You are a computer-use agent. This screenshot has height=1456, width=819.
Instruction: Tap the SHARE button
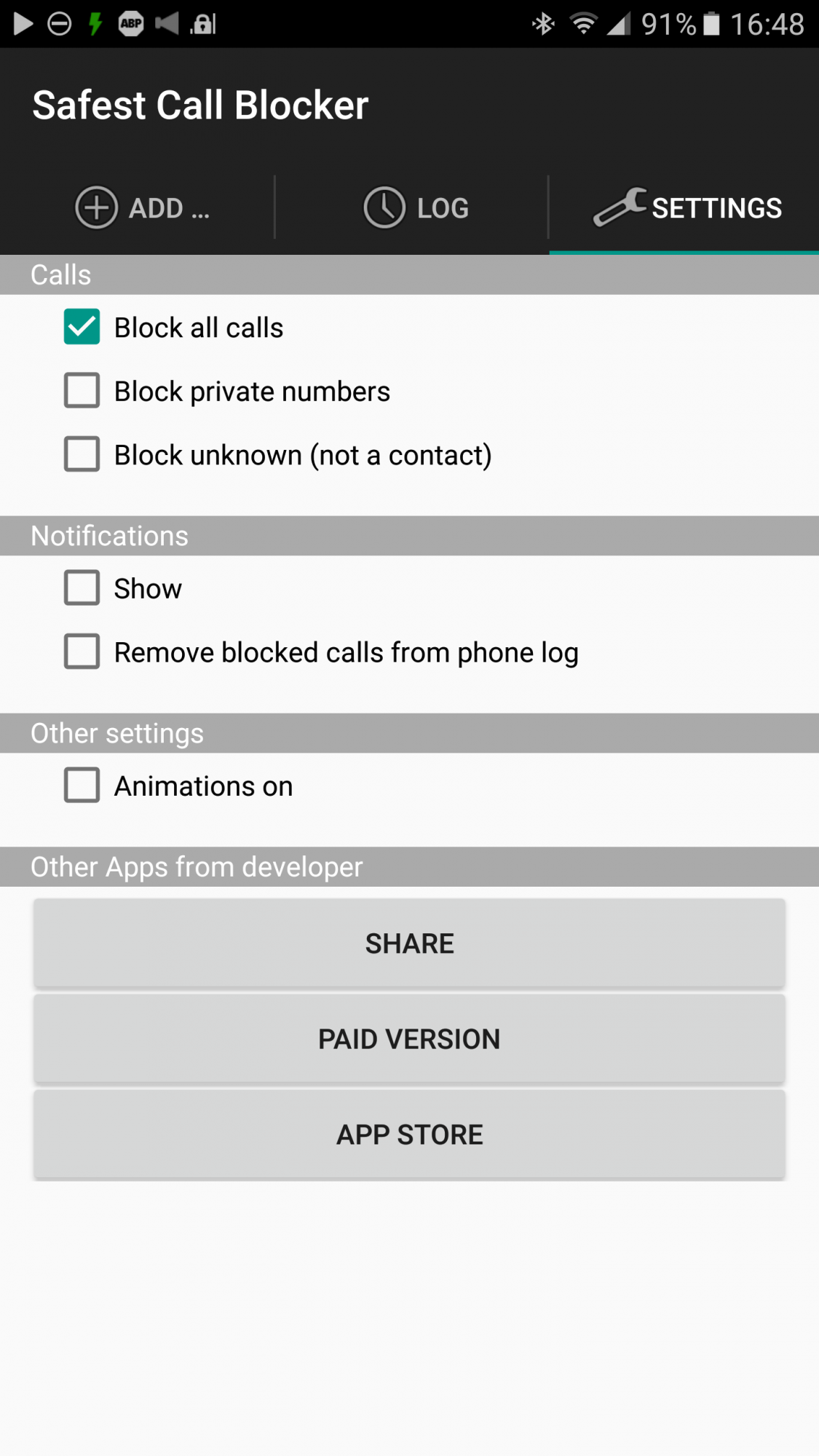[409, 943]
